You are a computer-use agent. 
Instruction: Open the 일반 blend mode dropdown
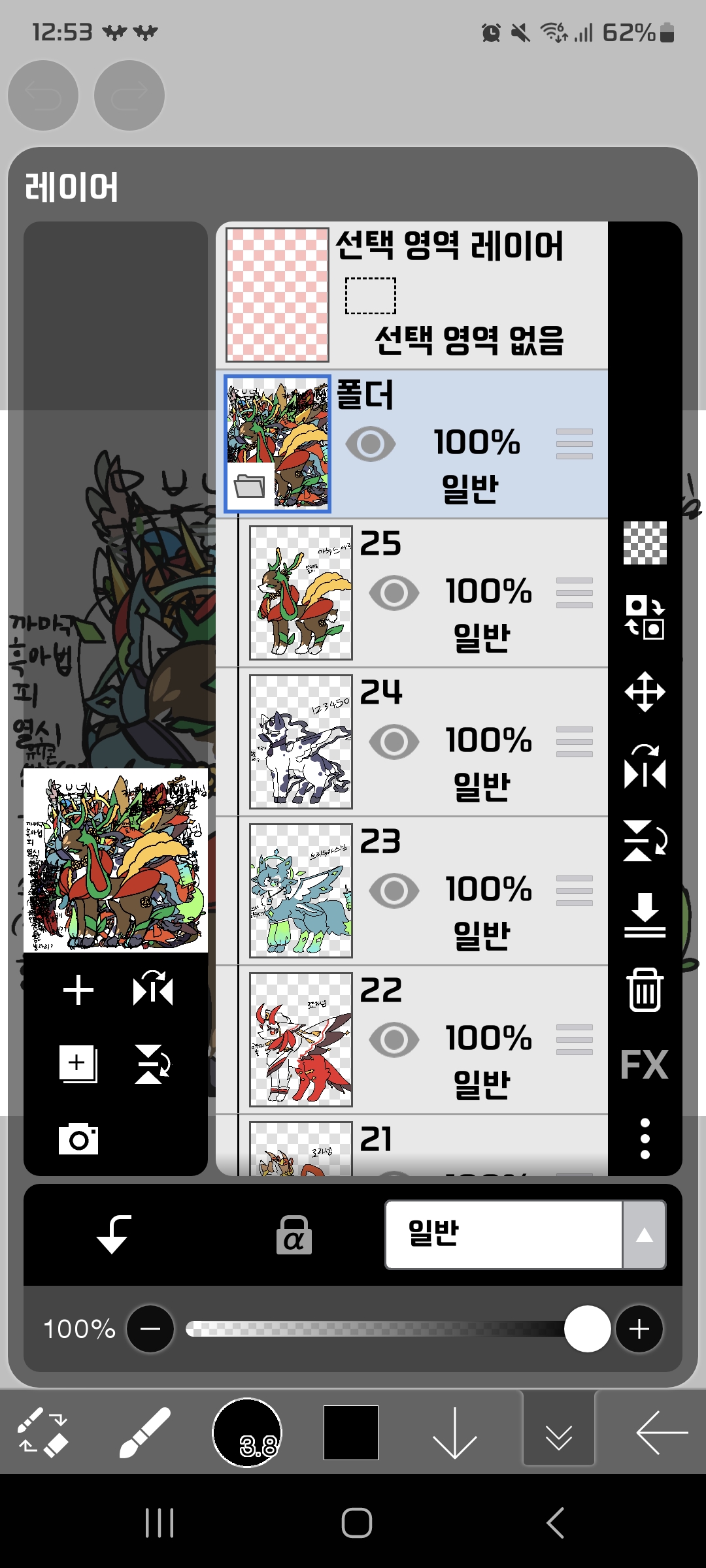(x=525, y=1235)
